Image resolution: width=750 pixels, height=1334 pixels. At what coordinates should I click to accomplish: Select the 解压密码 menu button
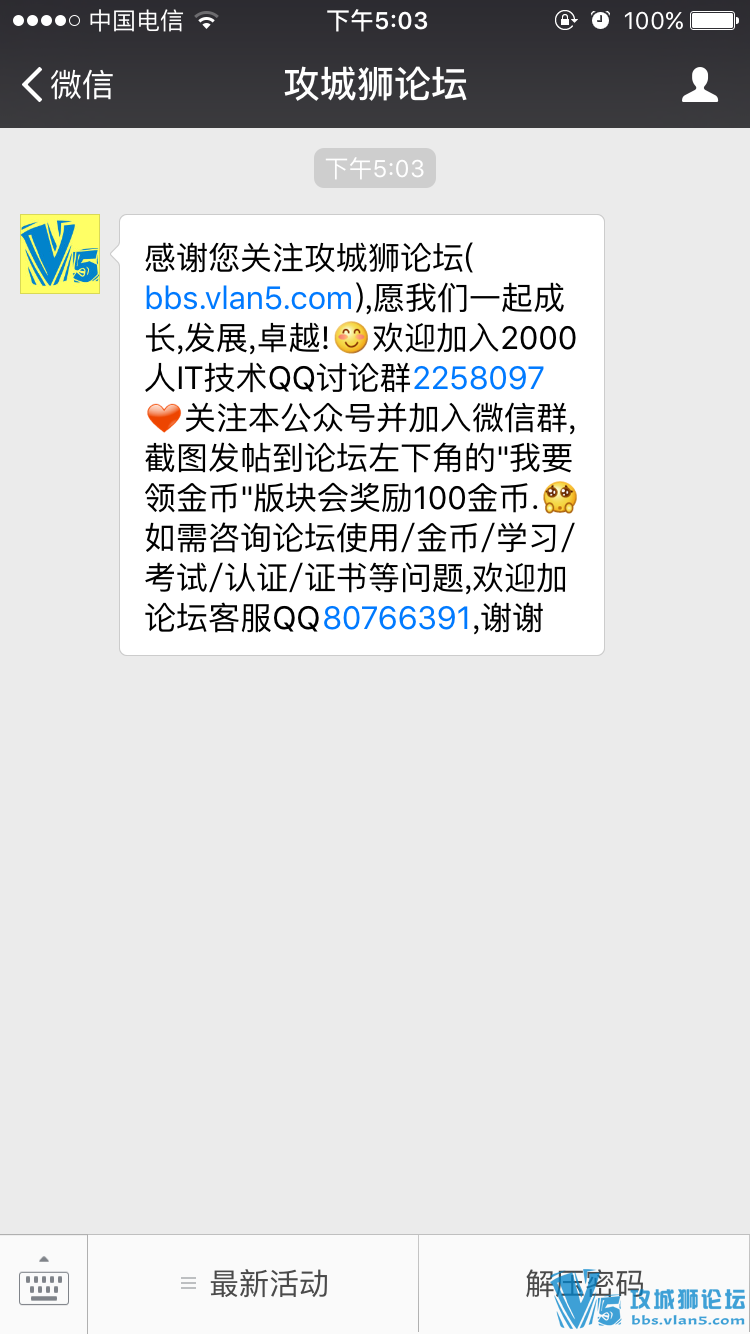click(x=584, y=1284)
